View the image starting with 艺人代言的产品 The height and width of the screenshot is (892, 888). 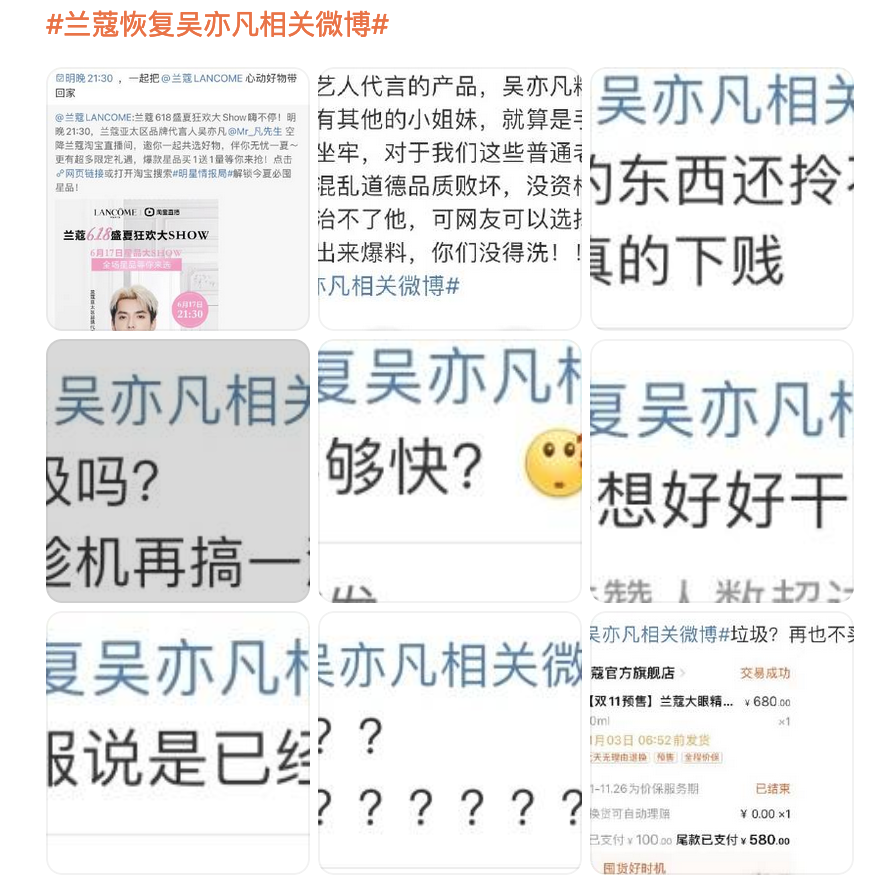(x=450, y=199)
